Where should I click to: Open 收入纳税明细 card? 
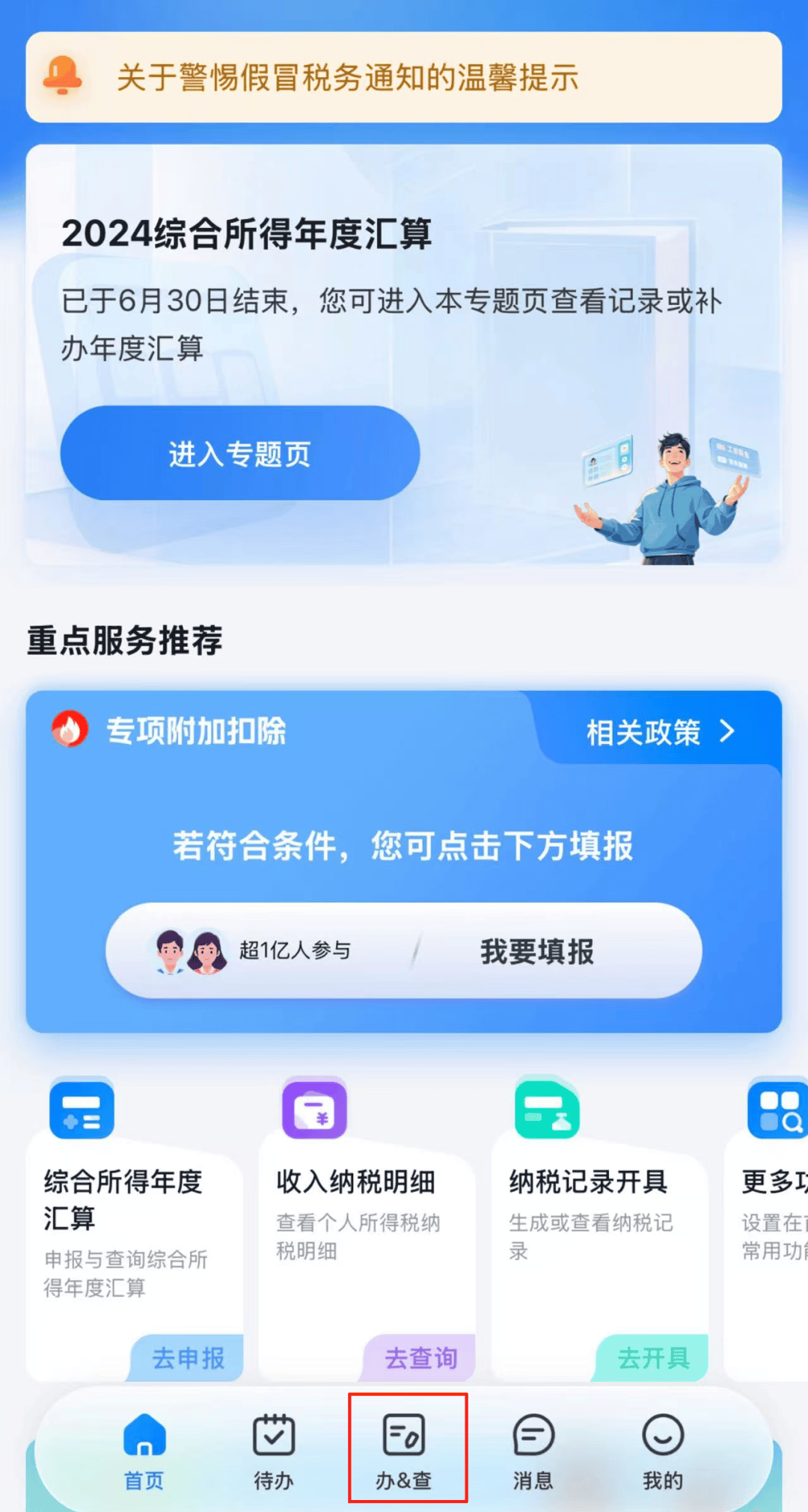[x=356, y=1211]
